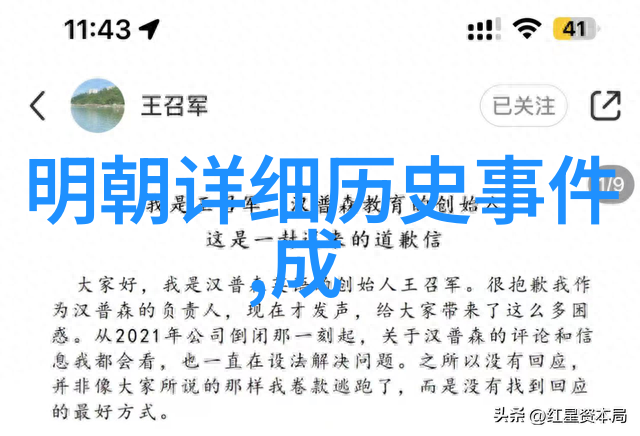Go back using the top-left arrow
The height and width of the screenshot is (436, 640).
coord(37,105)
